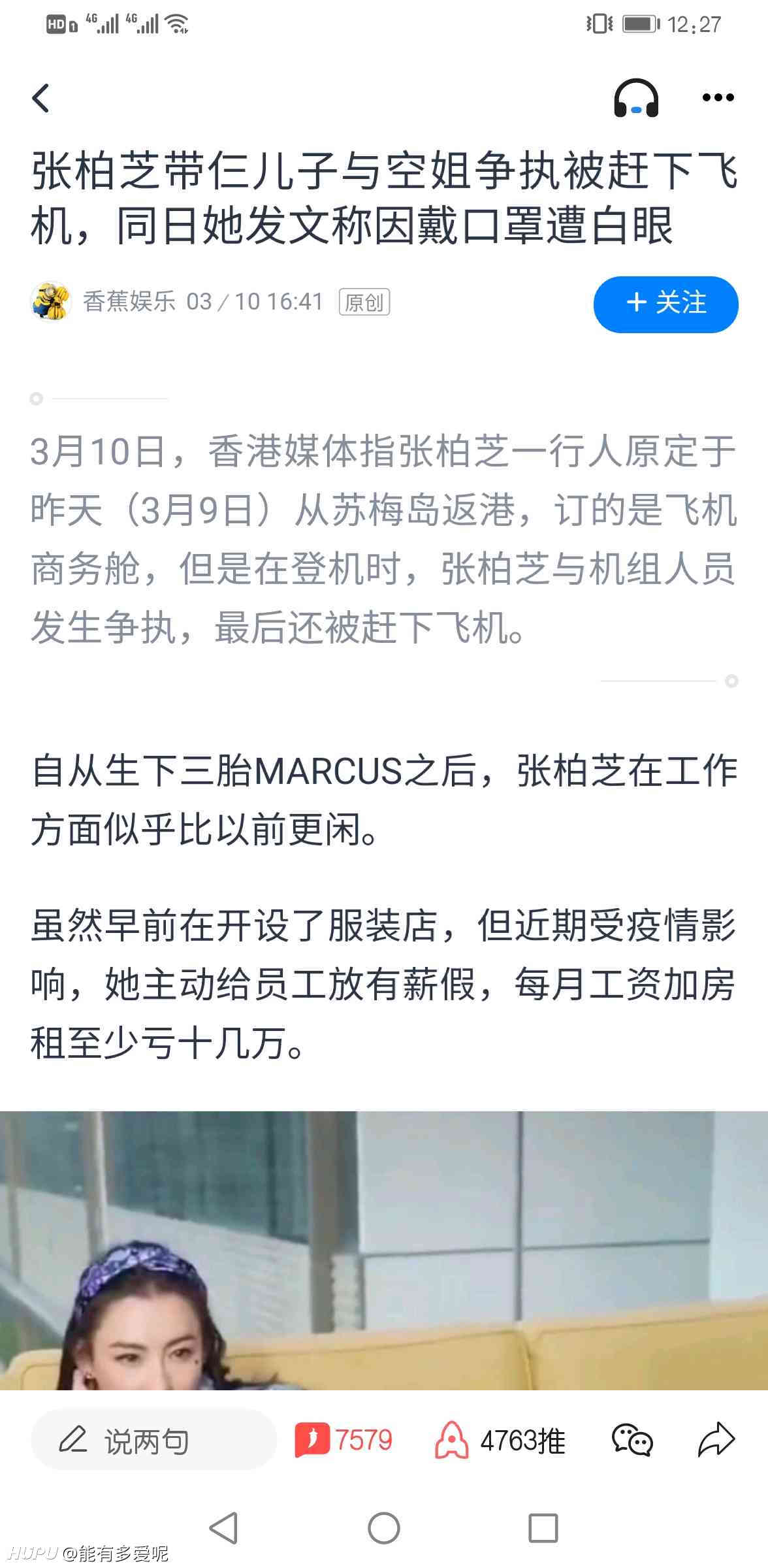Go back using the top-left arrow
Screen dimensions: 768x1568
coord(40,99)
